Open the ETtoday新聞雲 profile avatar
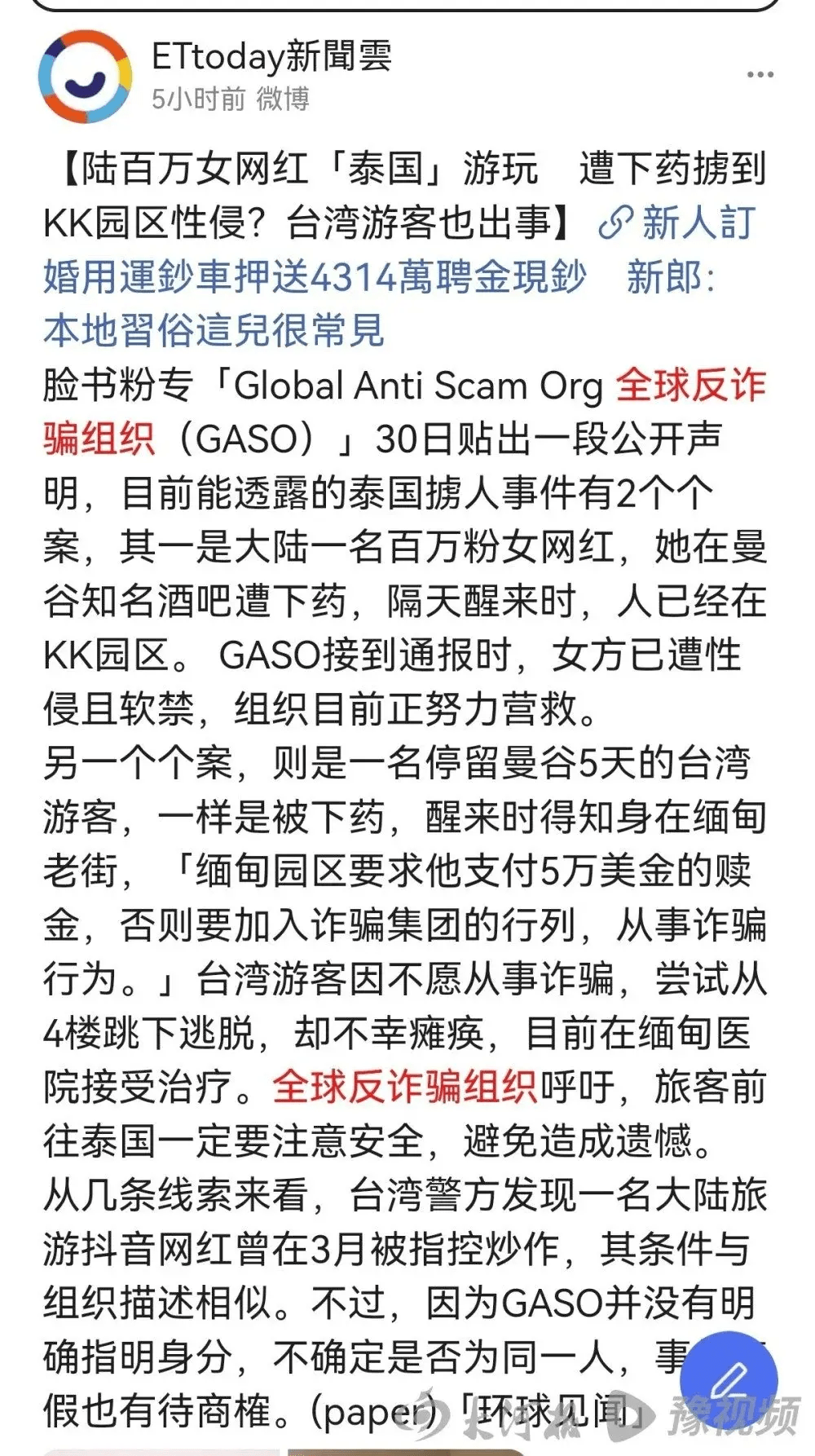815x1456 pixels. click(85, 76)
